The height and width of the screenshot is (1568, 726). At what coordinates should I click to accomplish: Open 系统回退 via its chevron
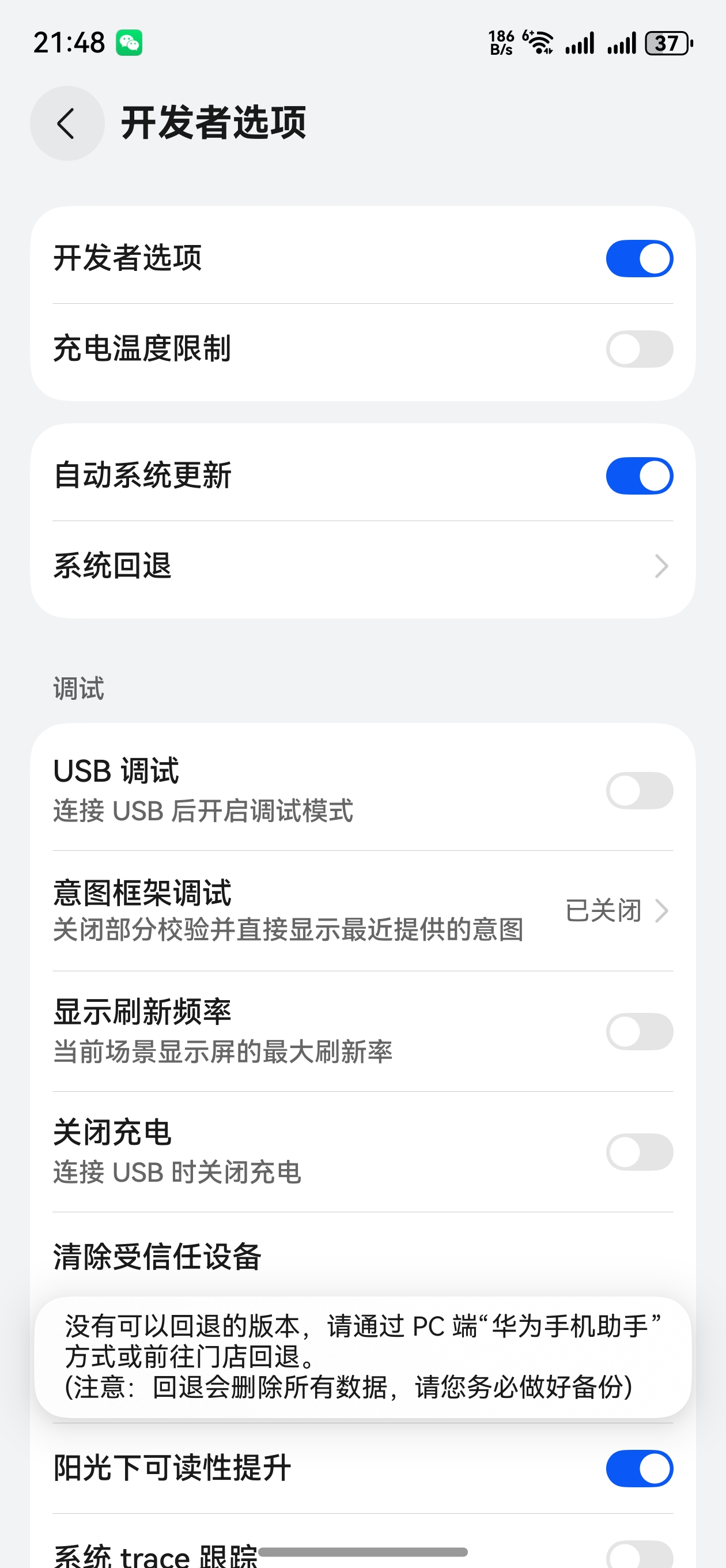pyautogui.click(x=661, y=567)
